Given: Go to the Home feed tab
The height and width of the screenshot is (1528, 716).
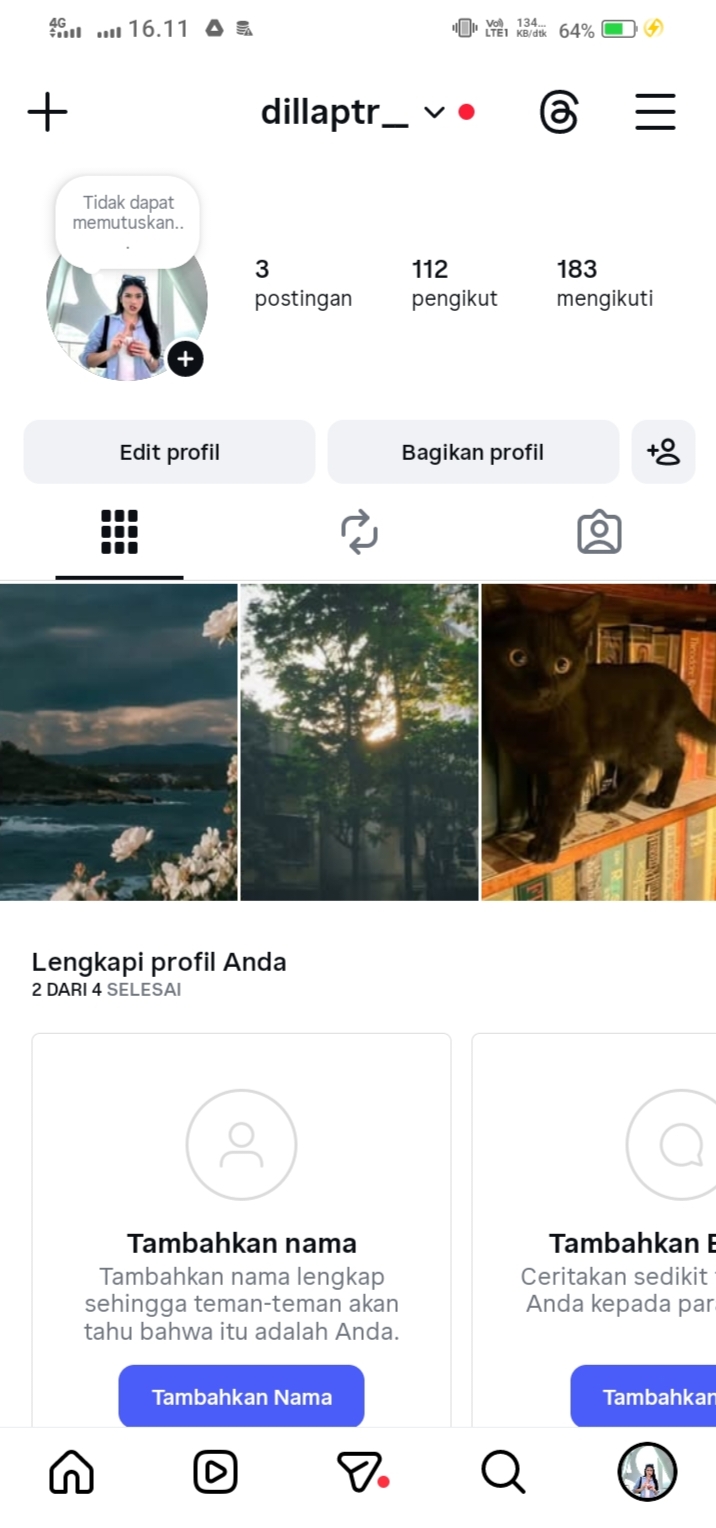Looking at the screenshot, I should coord(72,1471).
